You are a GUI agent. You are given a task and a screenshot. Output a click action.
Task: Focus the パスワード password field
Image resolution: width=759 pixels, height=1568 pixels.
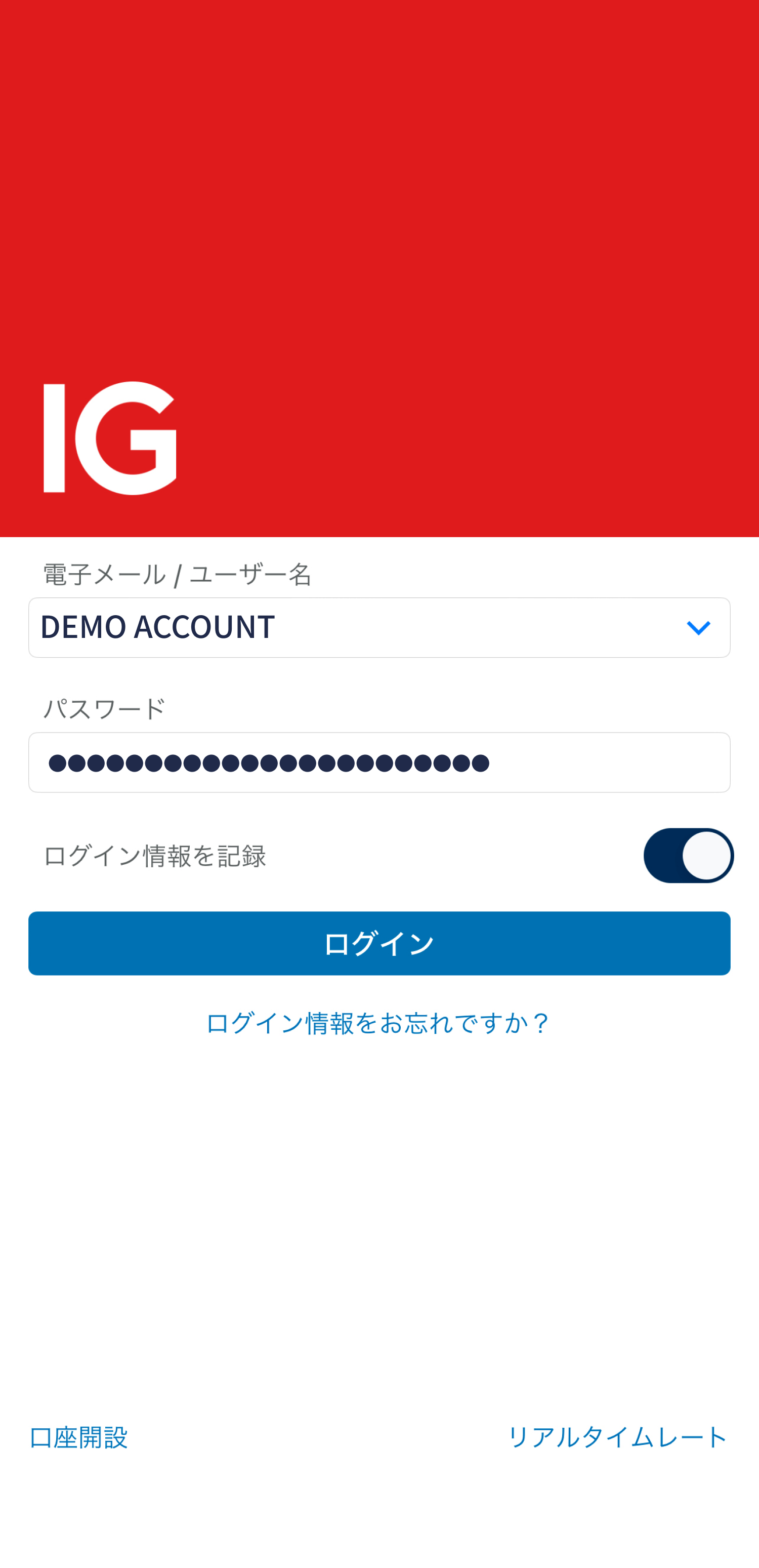(378, 762)
